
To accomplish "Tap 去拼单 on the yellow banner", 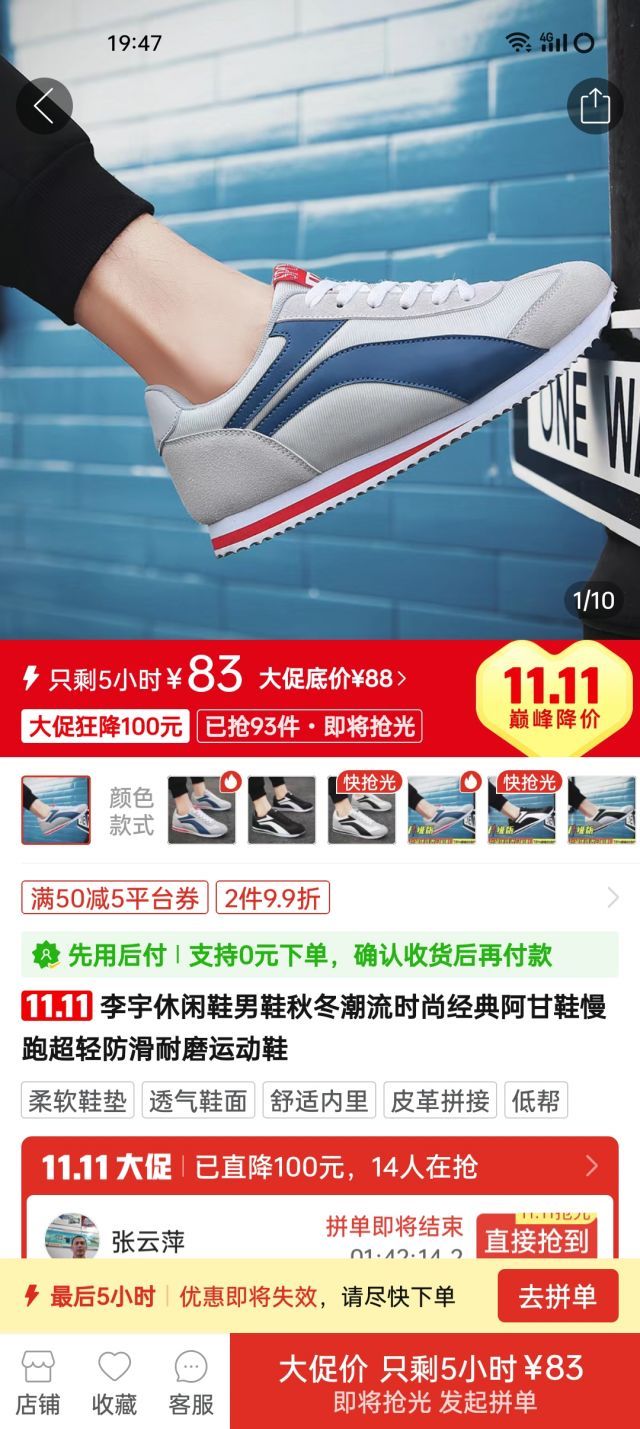I will 557,1297.
